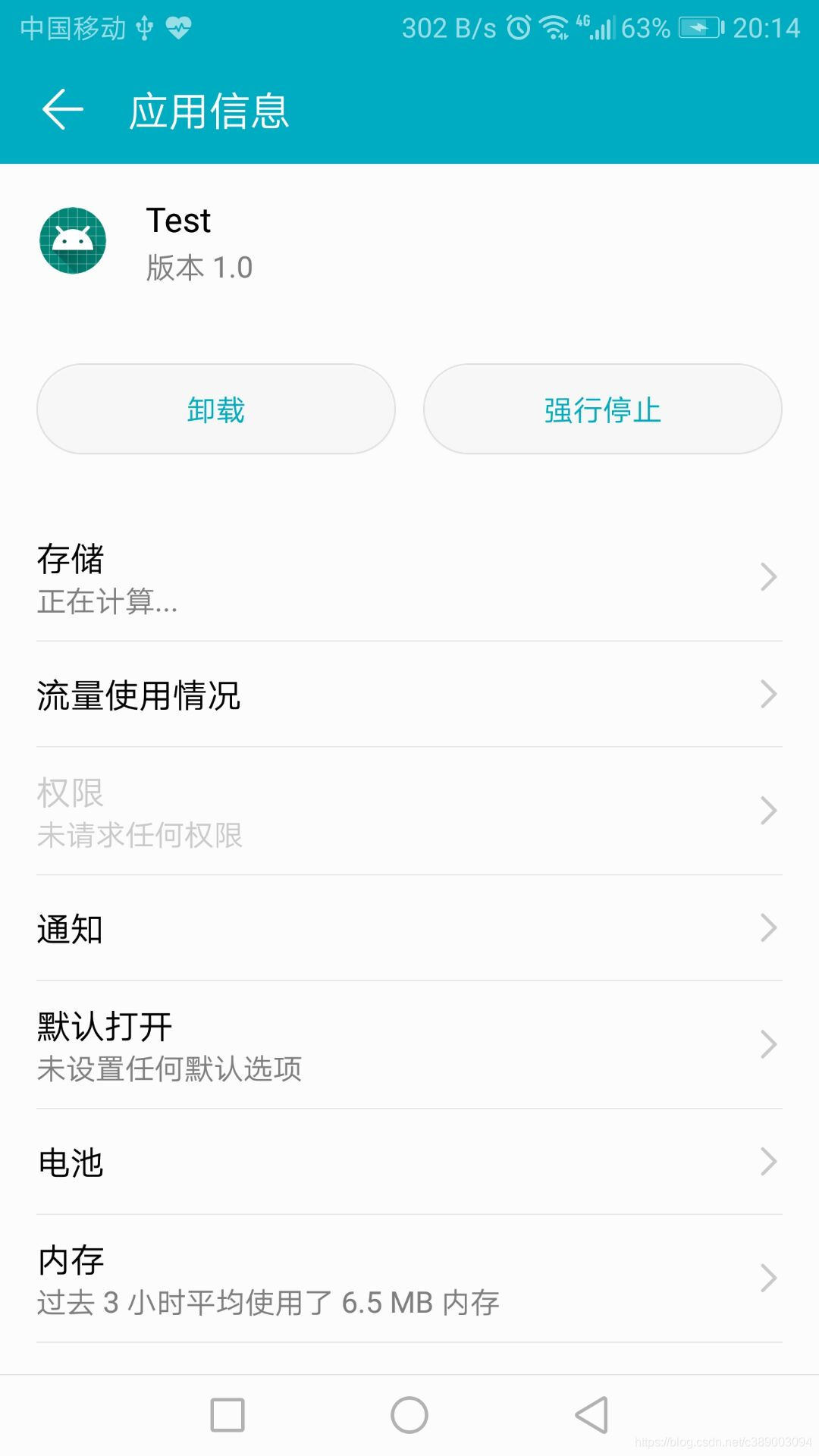
Task: Go back from the 应用信息 screen
Action: [x=63, y=110]
